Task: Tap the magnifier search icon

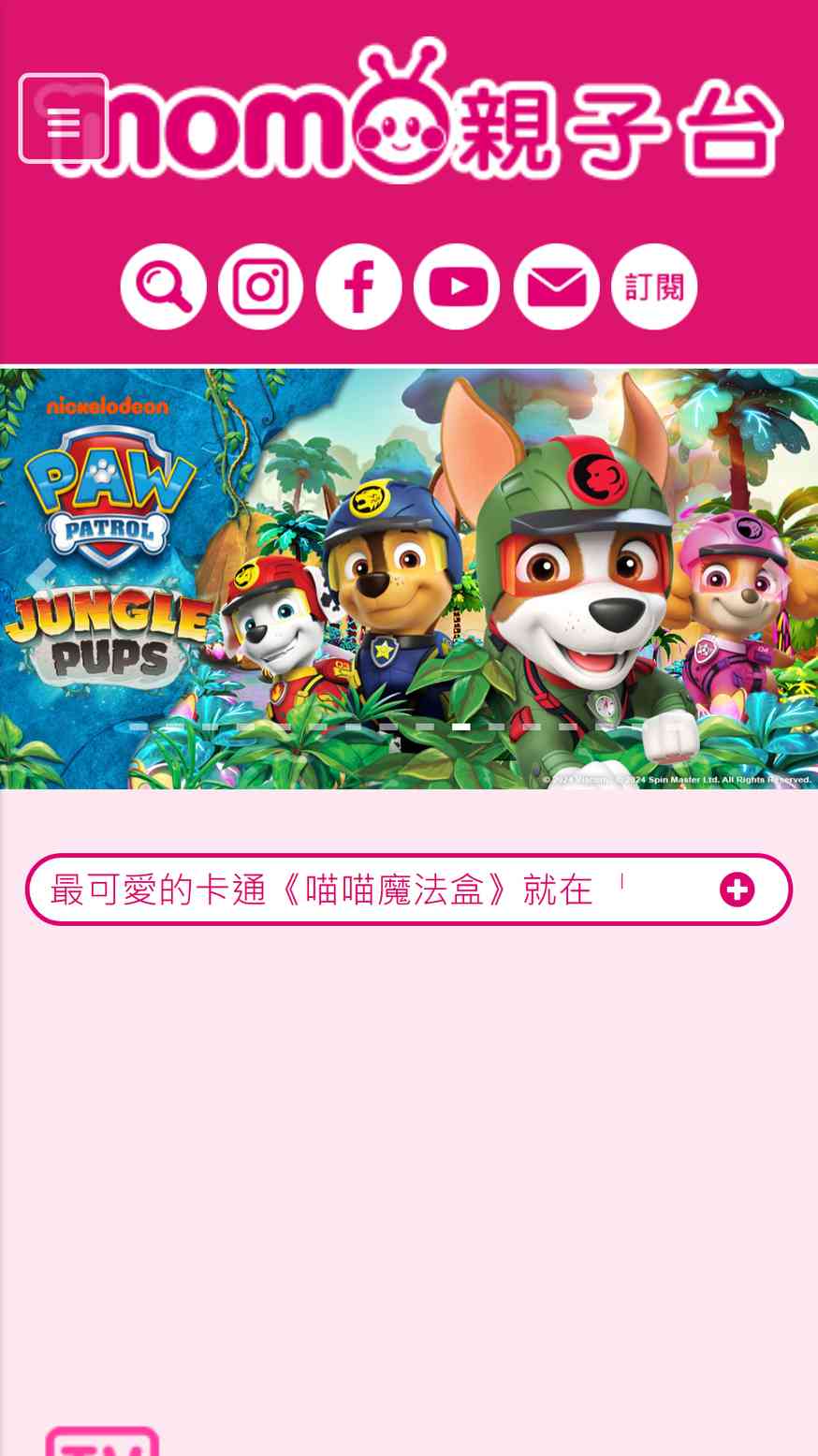Action: [x=163, y=287]
